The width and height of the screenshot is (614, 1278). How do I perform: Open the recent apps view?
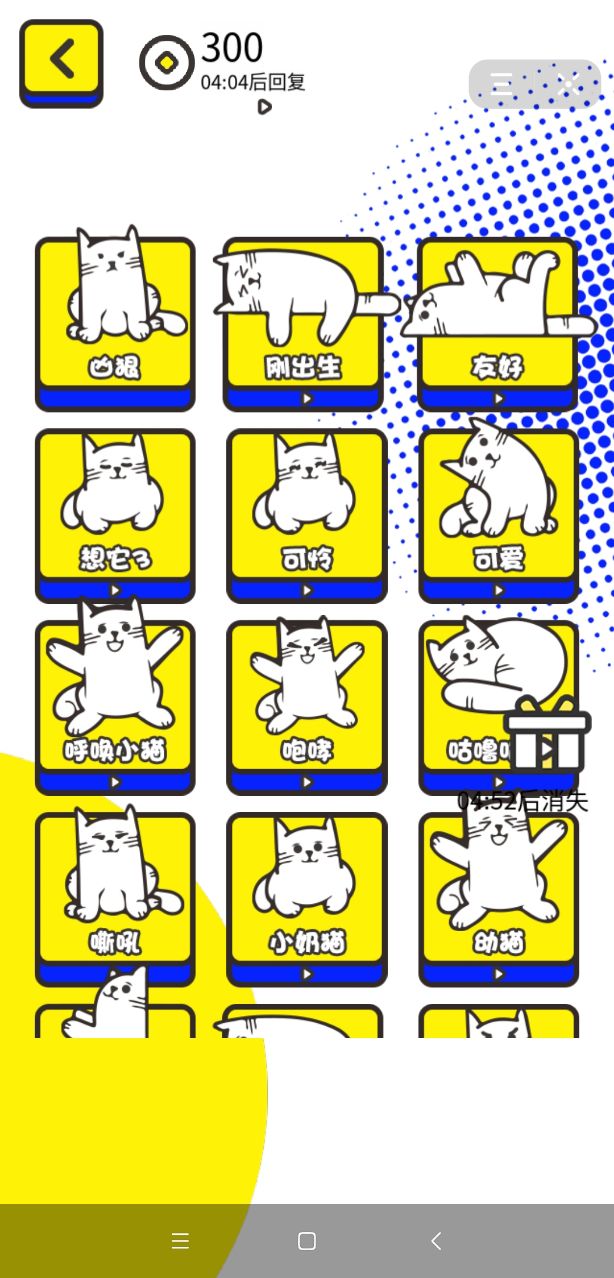point(180,1241)
